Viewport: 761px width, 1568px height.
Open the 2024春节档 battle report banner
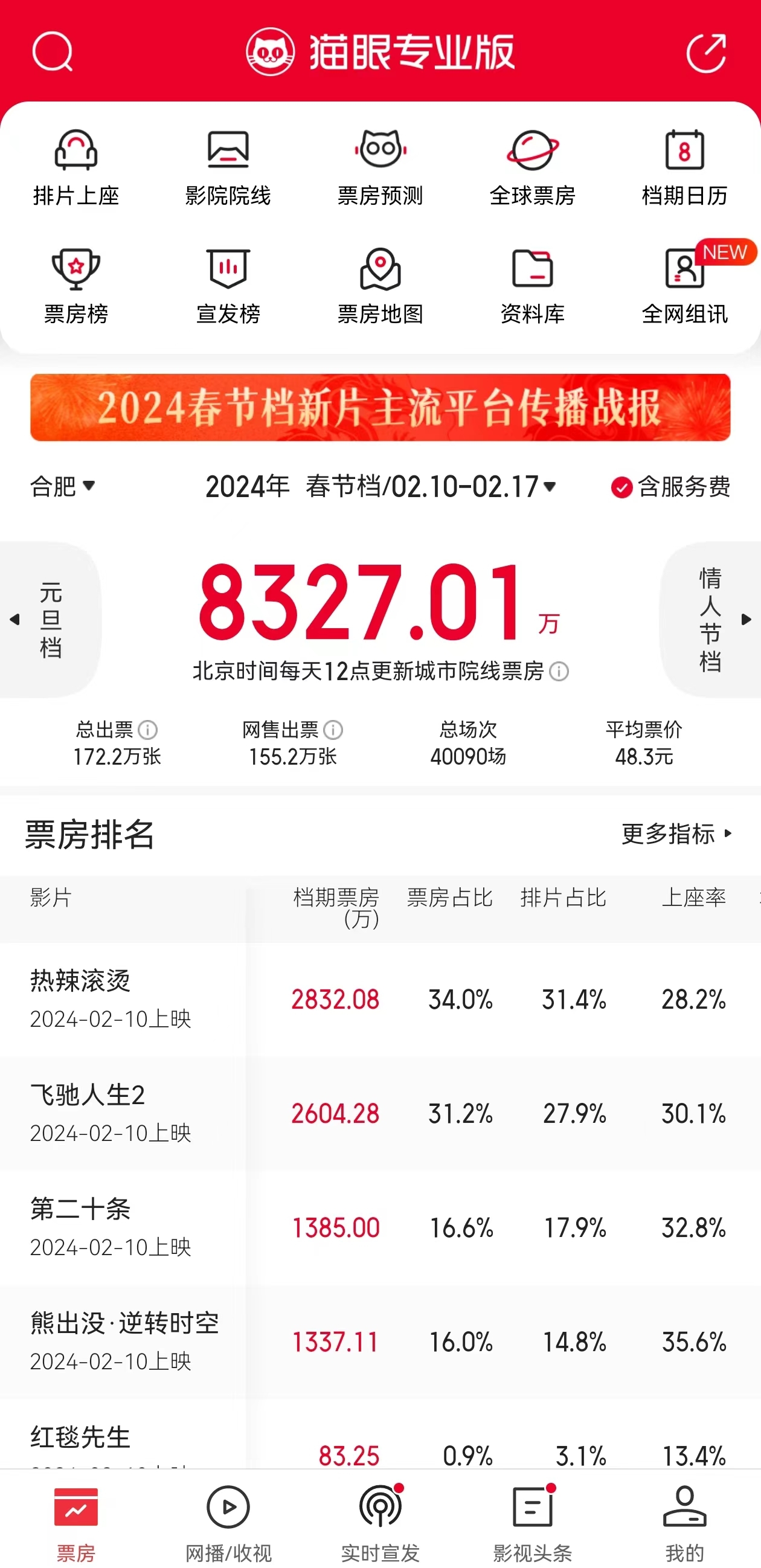click(380, 407)
